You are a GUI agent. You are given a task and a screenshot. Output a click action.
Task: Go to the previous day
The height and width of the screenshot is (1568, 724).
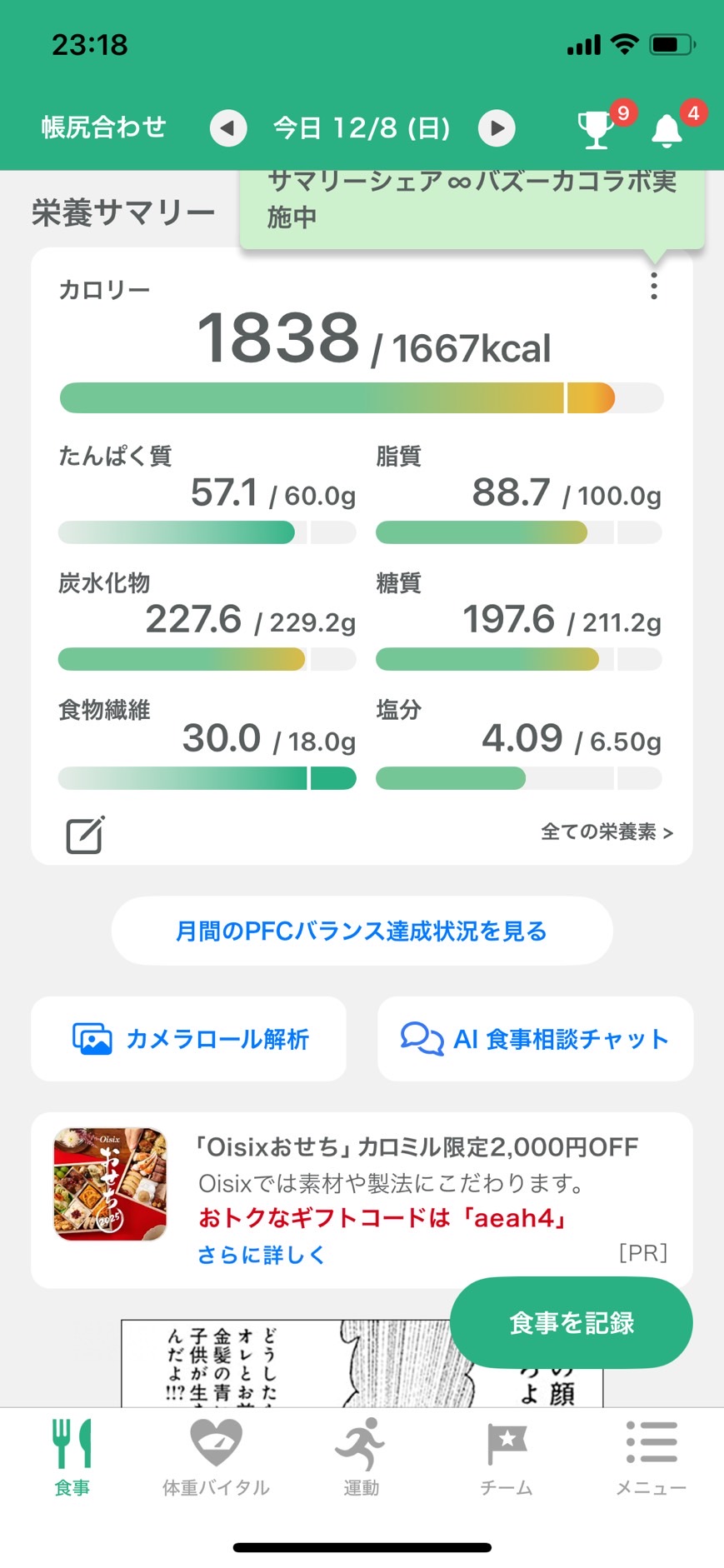click(228, 128)
